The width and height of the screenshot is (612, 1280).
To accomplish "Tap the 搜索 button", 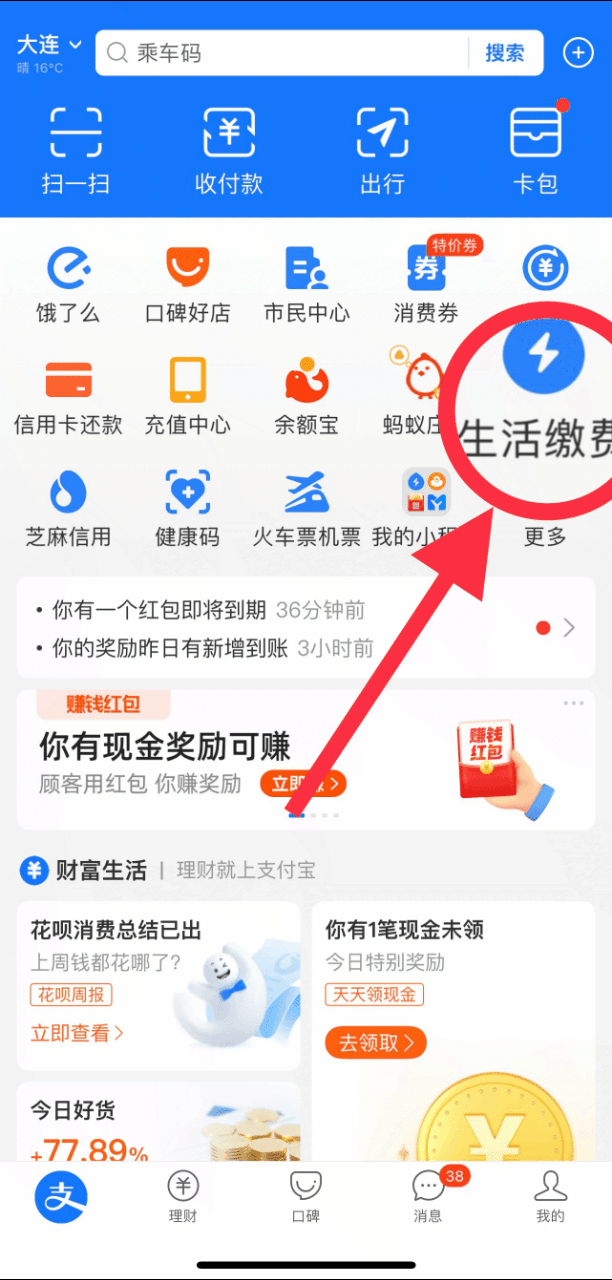I will tap(505, 53).
